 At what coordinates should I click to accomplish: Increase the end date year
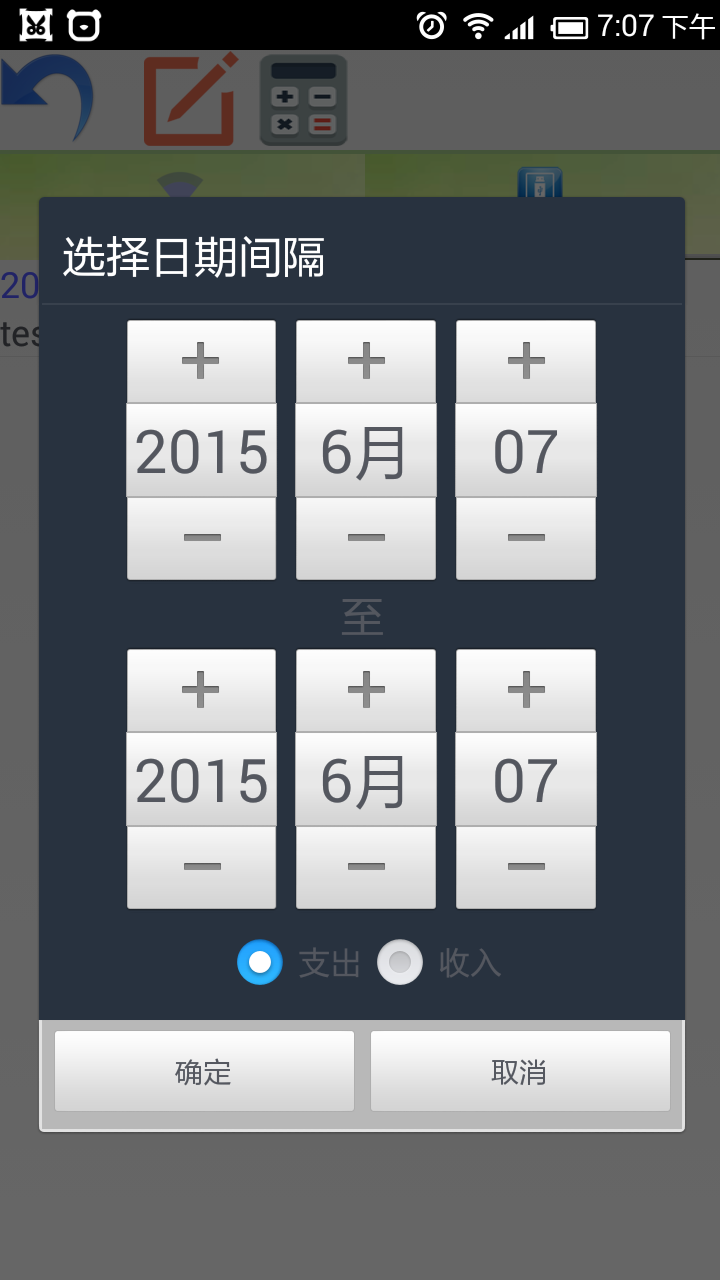pyautogui.click(x=201, y=690)
